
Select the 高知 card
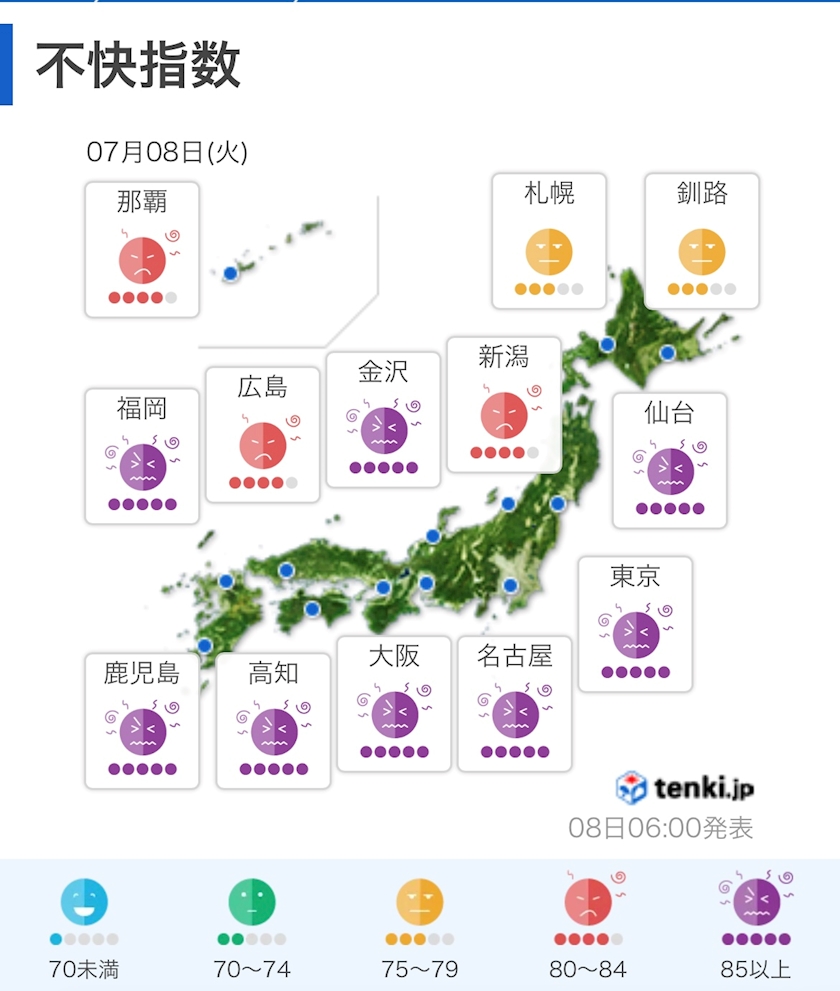274,721
